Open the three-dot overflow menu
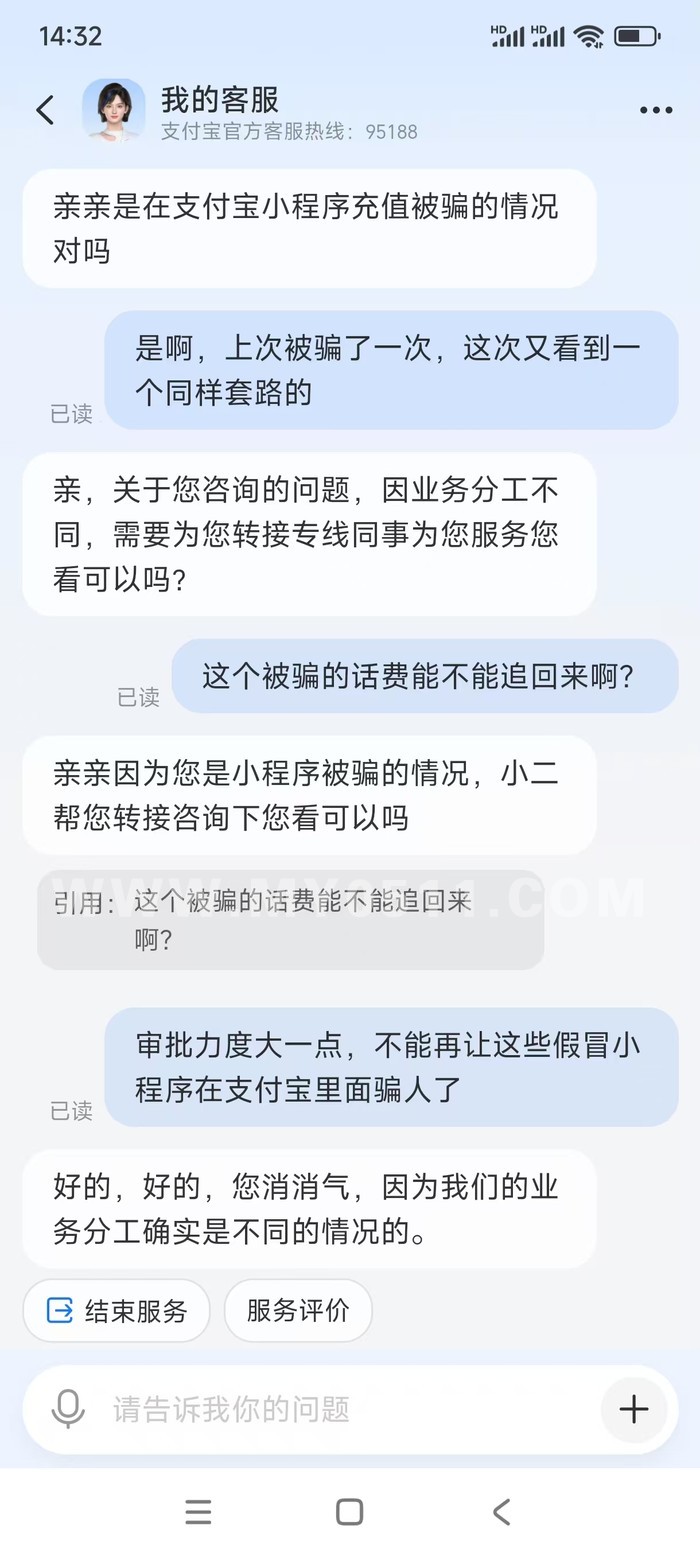This screenshot has height=1556, width=700. click(656, 110)
